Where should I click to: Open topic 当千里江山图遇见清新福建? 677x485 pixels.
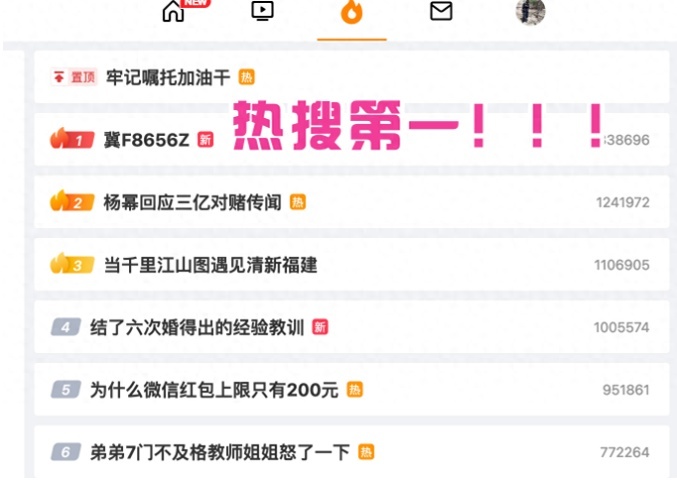click(x=210, y=265)
